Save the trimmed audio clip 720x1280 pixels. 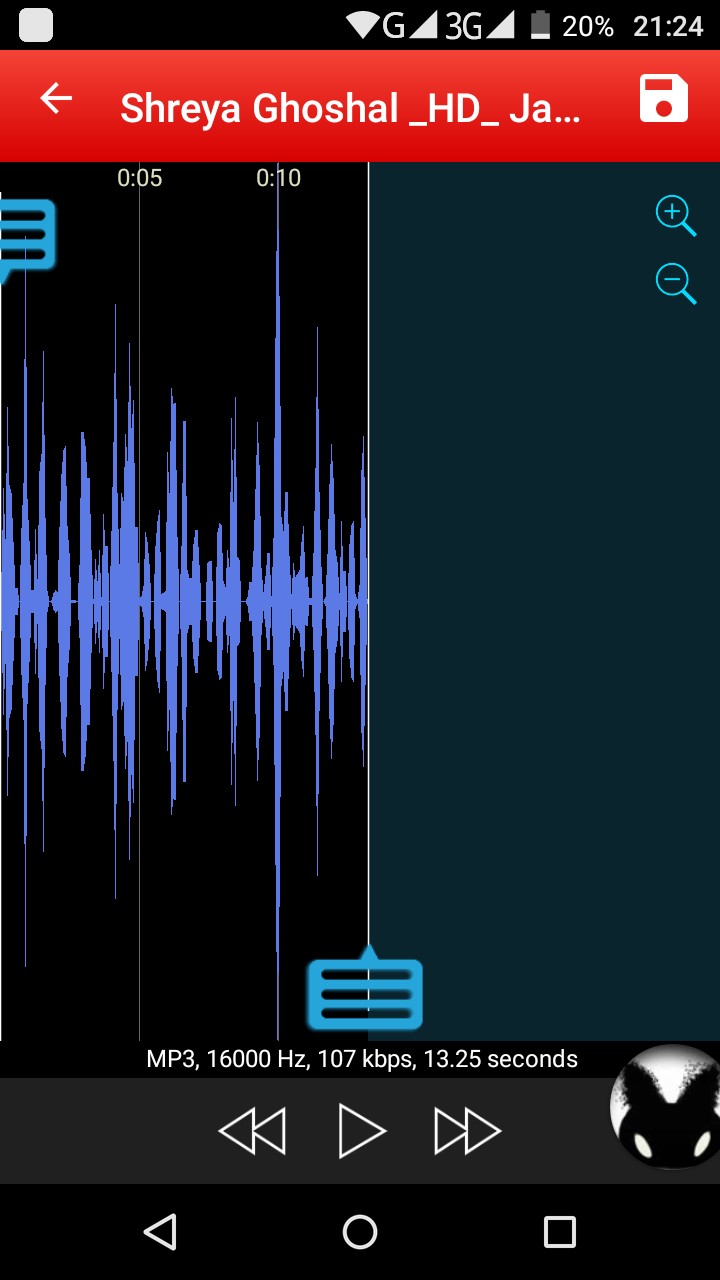pyautogui.click(x=664, y=98)
